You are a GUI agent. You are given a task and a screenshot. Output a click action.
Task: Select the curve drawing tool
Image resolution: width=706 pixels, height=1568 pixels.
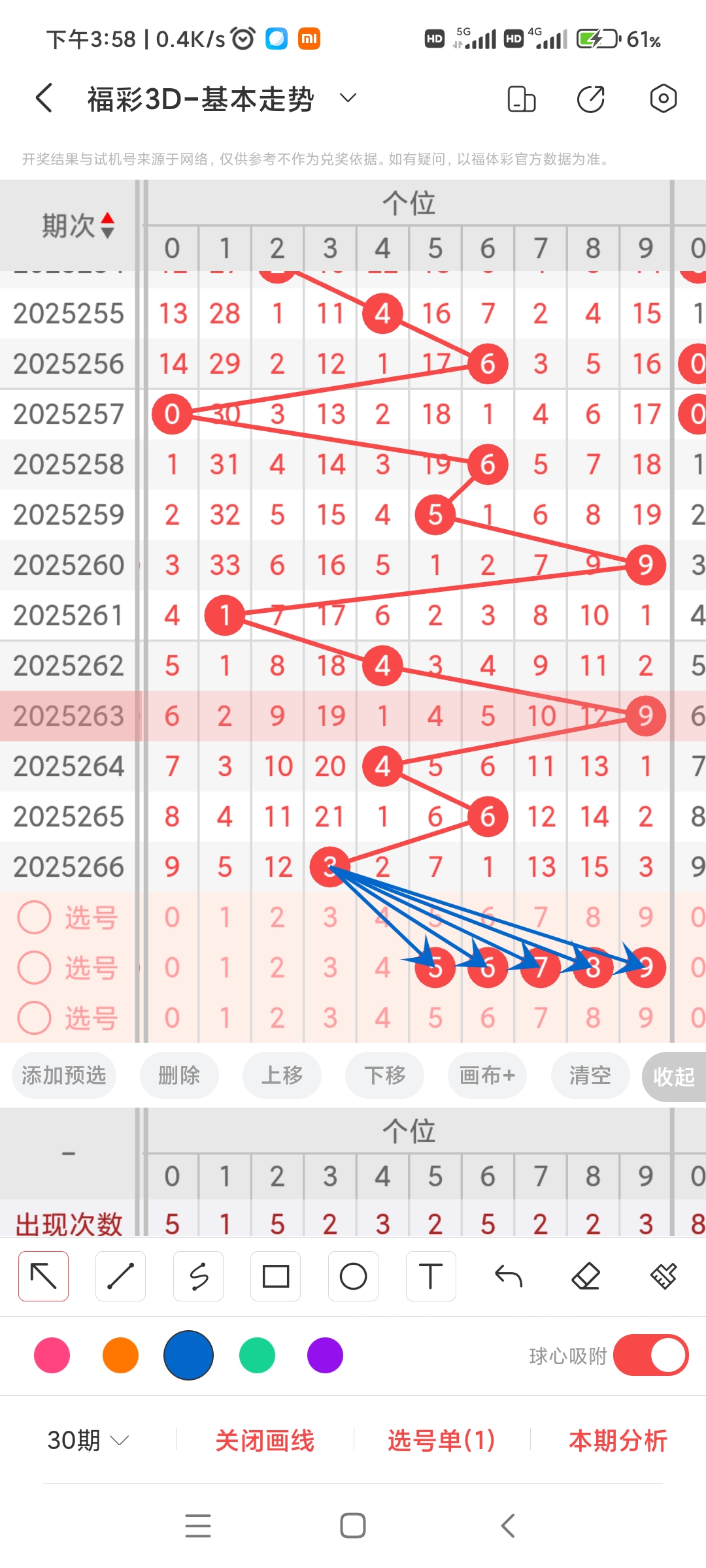(198, 1275)
